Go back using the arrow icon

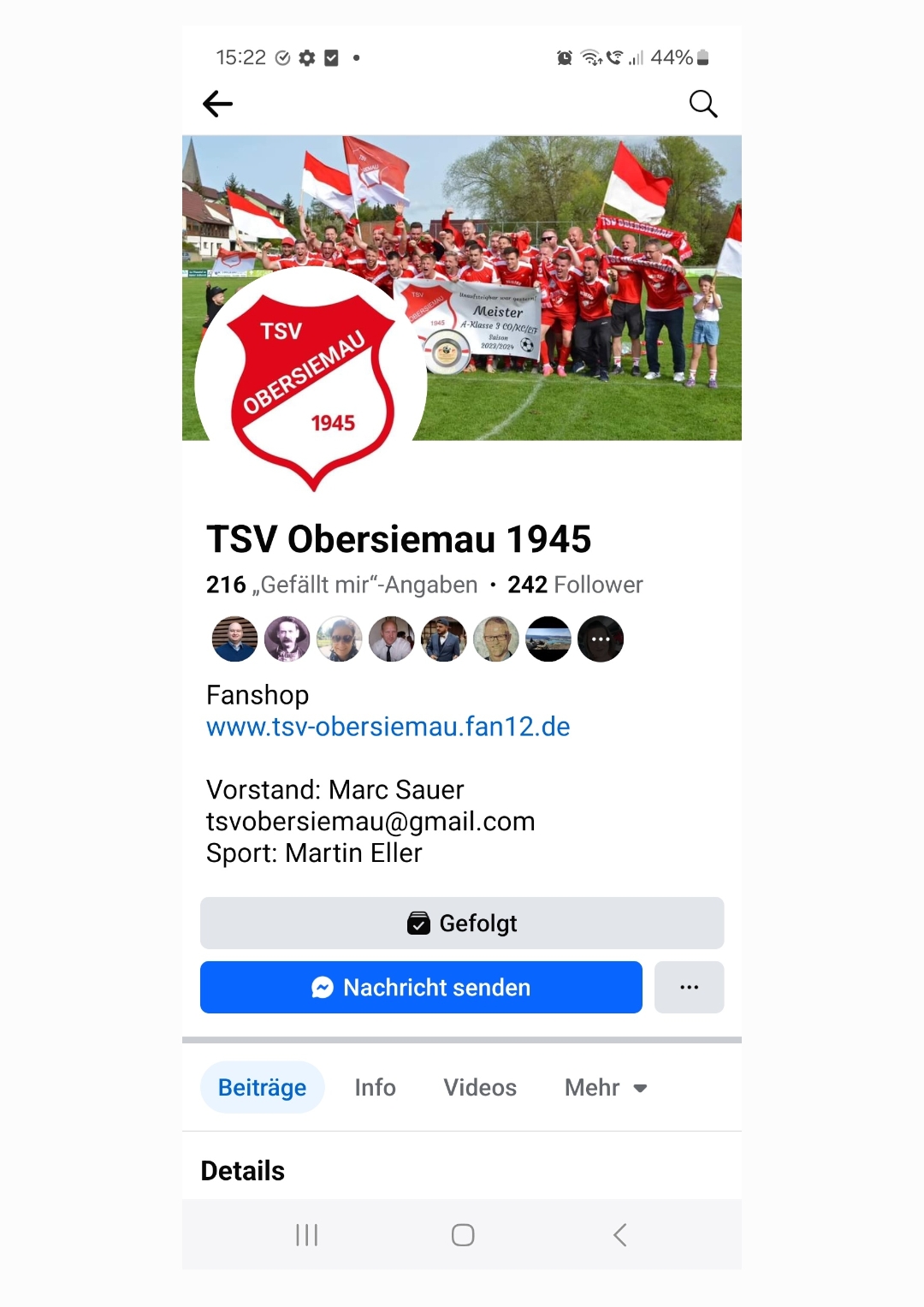(217, 104)
